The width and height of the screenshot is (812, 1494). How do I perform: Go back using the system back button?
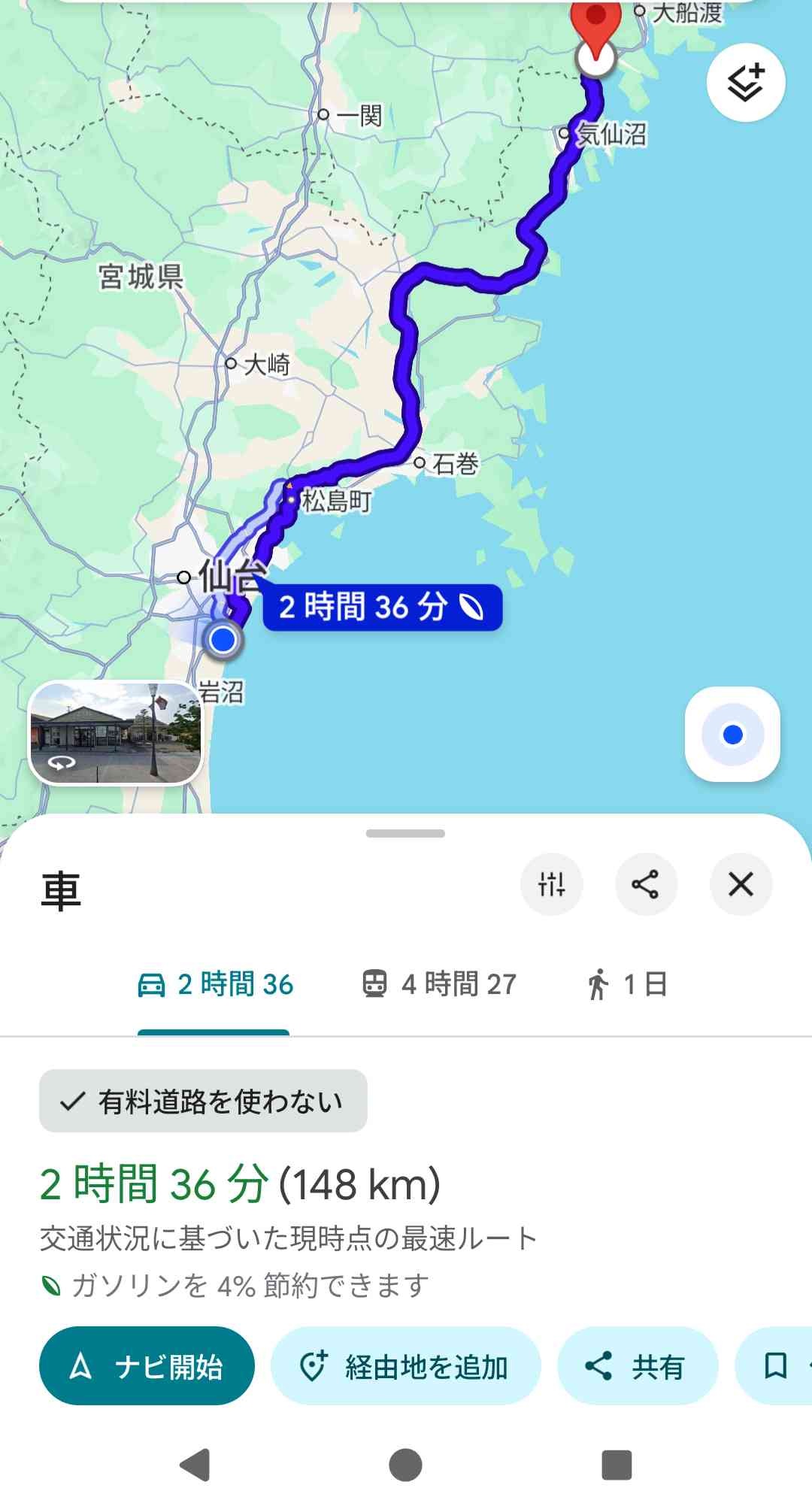195,1465
